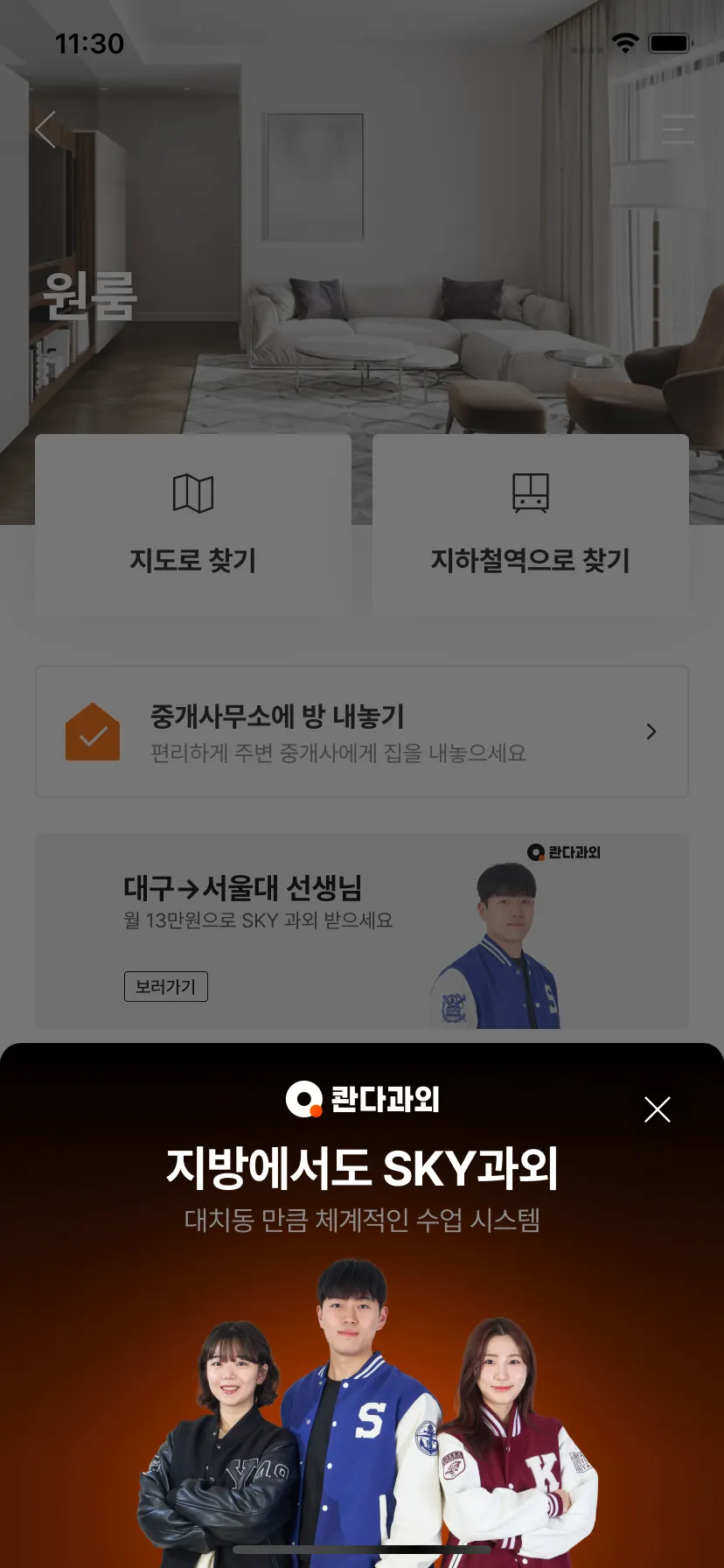
Task: Choose 지하철역으로 찾기
Action: [530, 524]
